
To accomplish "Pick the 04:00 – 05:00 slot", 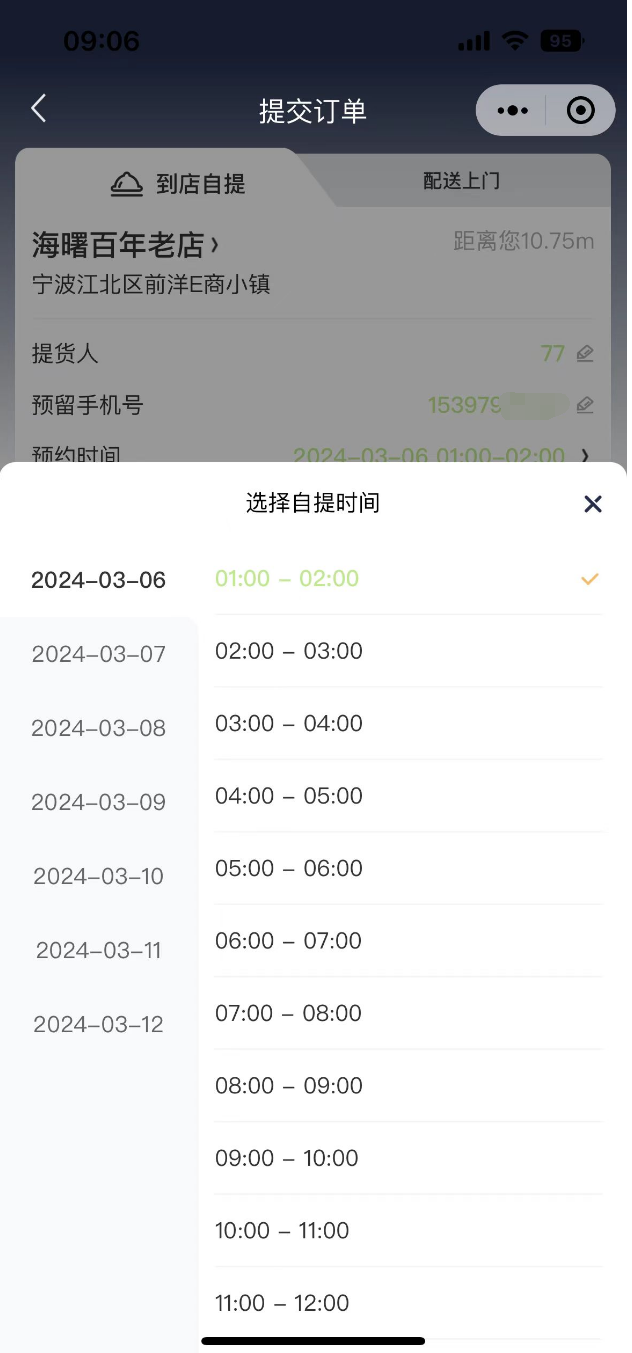I will coord(409,796).
